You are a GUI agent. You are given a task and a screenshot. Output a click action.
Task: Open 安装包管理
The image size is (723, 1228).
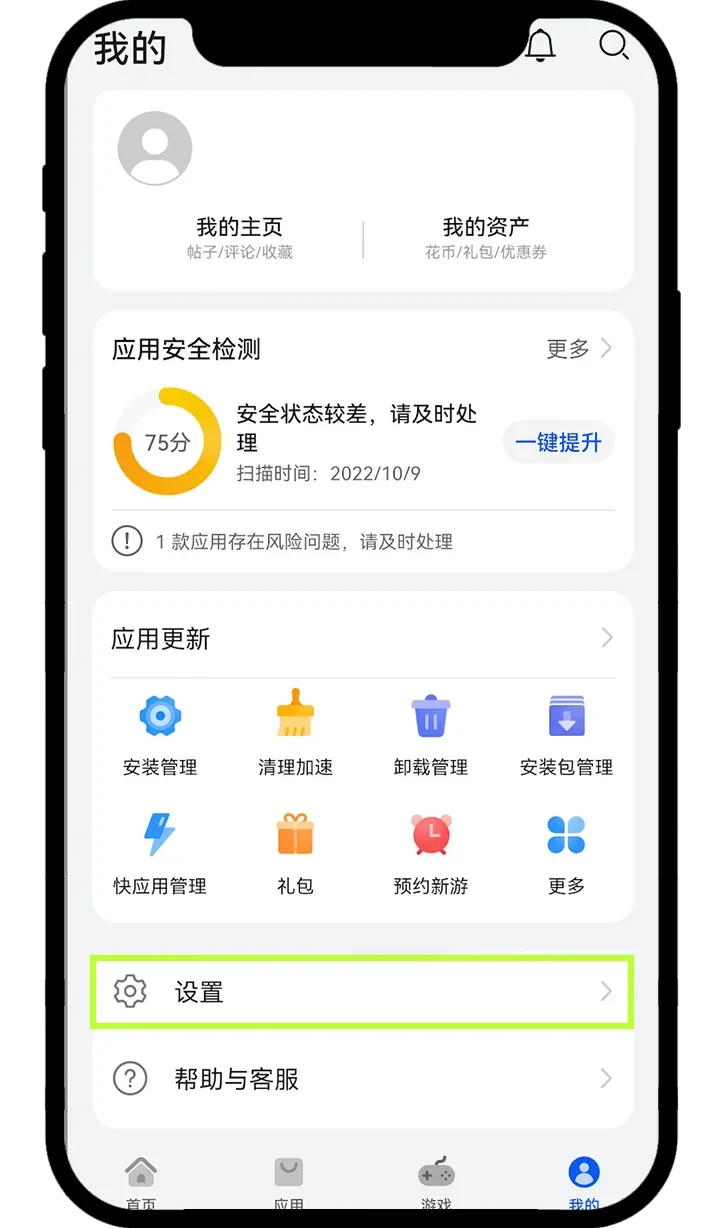coord(566,736)
